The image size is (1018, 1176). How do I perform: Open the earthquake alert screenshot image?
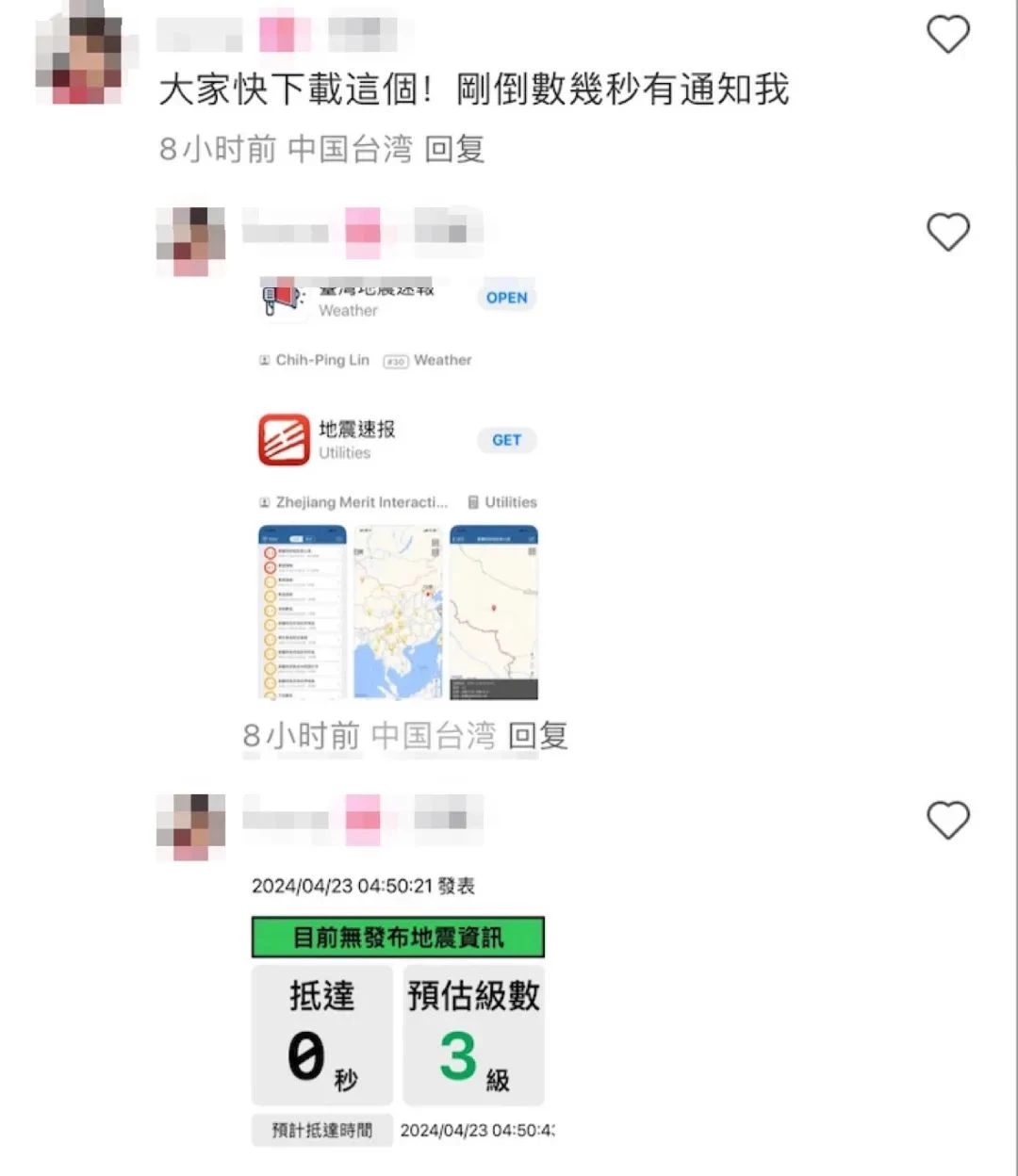click(x=400, y=1013)
